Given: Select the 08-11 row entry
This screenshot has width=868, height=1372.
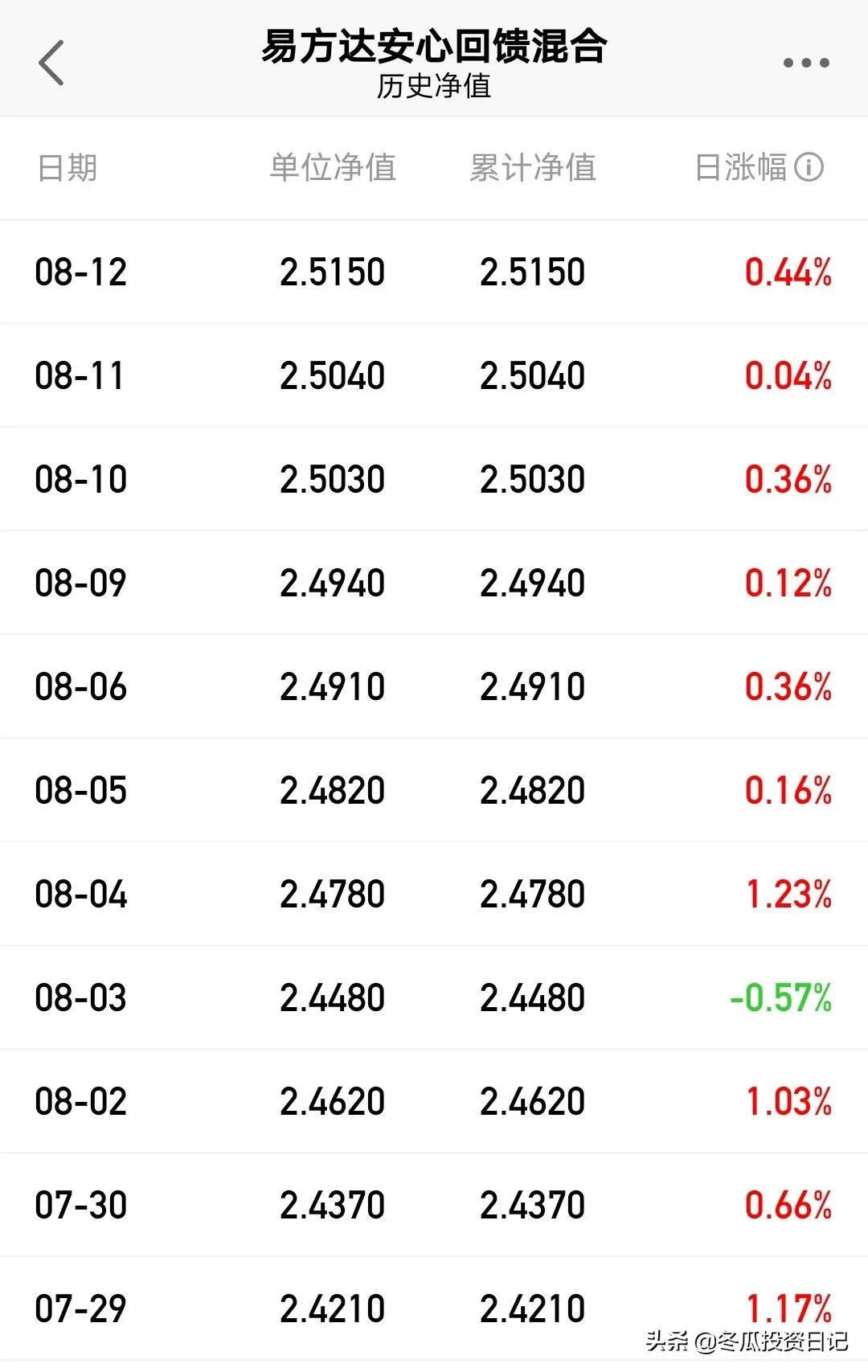Looking at the screenshot, I should tap(434, 375).
